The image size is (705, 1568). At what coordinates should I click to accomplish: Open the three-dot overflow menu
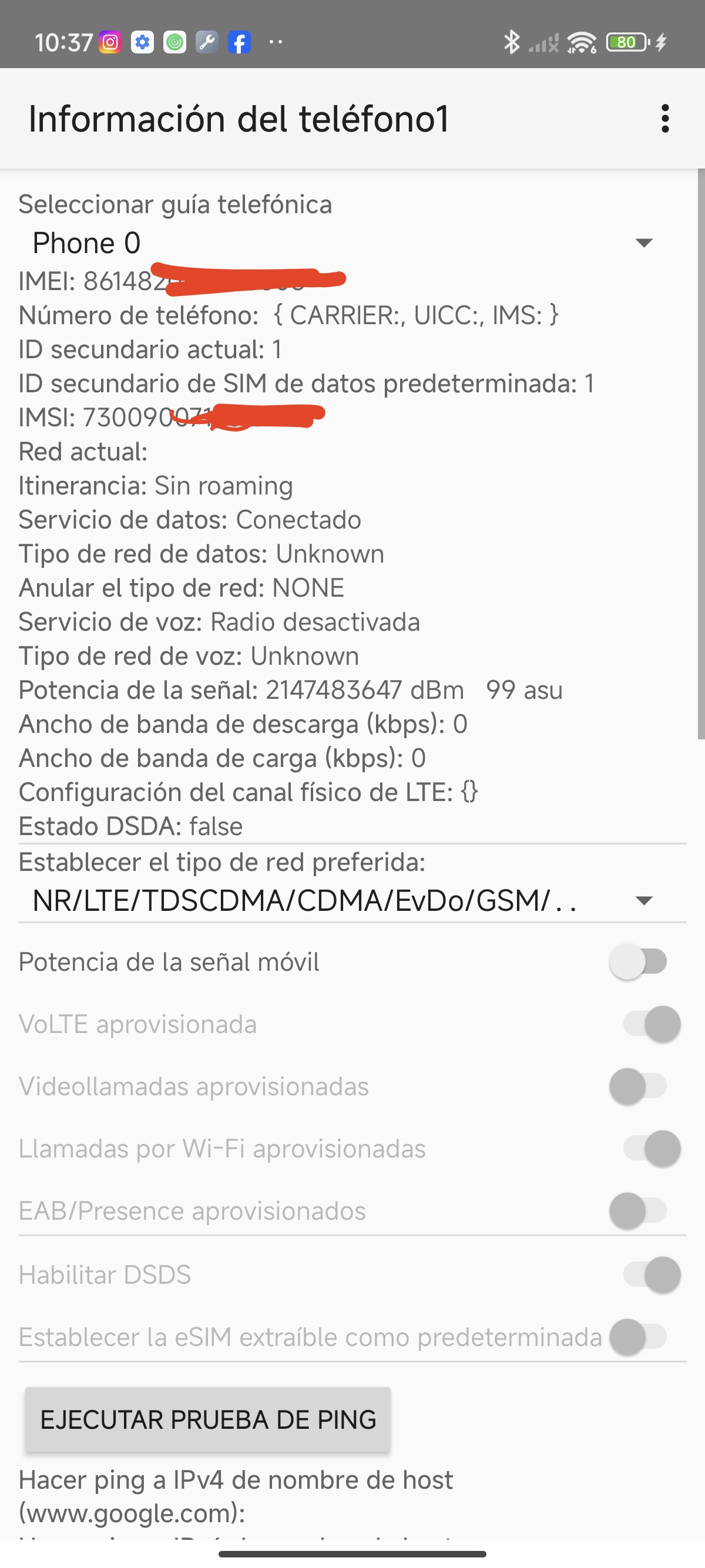click(665, 118)
